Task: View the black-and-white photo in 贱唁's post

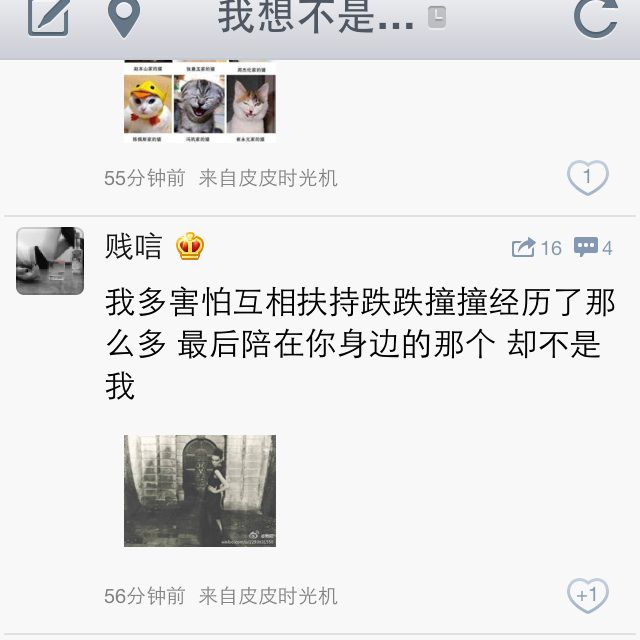Action: point(200,490)
